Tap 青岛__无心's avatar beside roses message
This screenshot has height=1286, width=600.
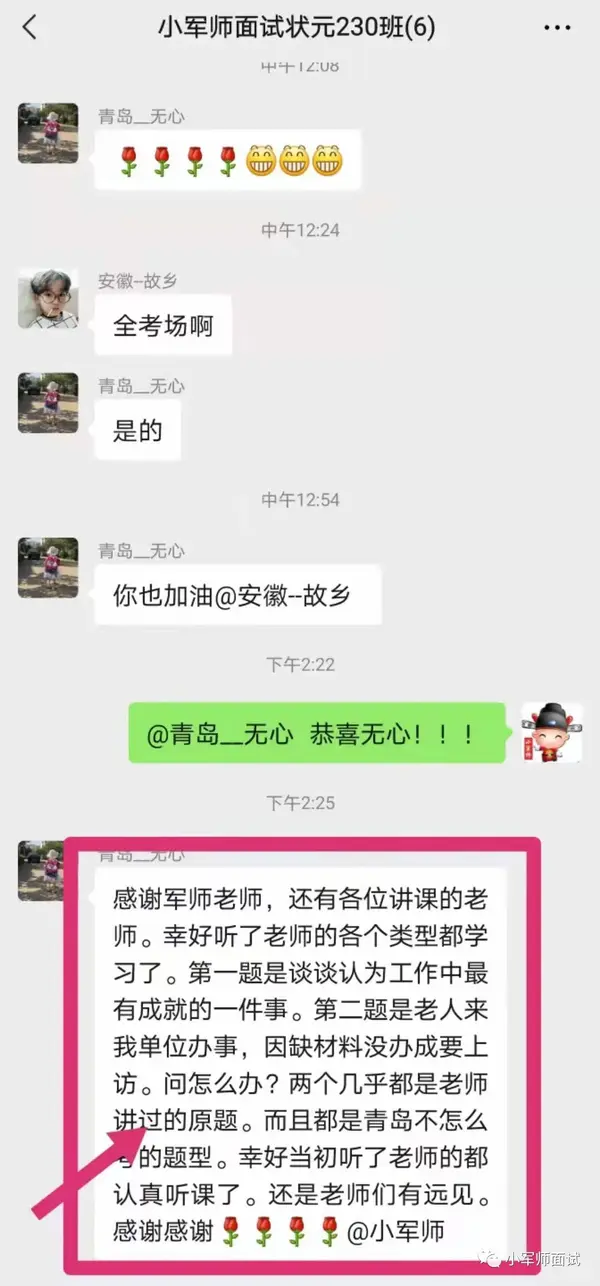coord(47,132)
